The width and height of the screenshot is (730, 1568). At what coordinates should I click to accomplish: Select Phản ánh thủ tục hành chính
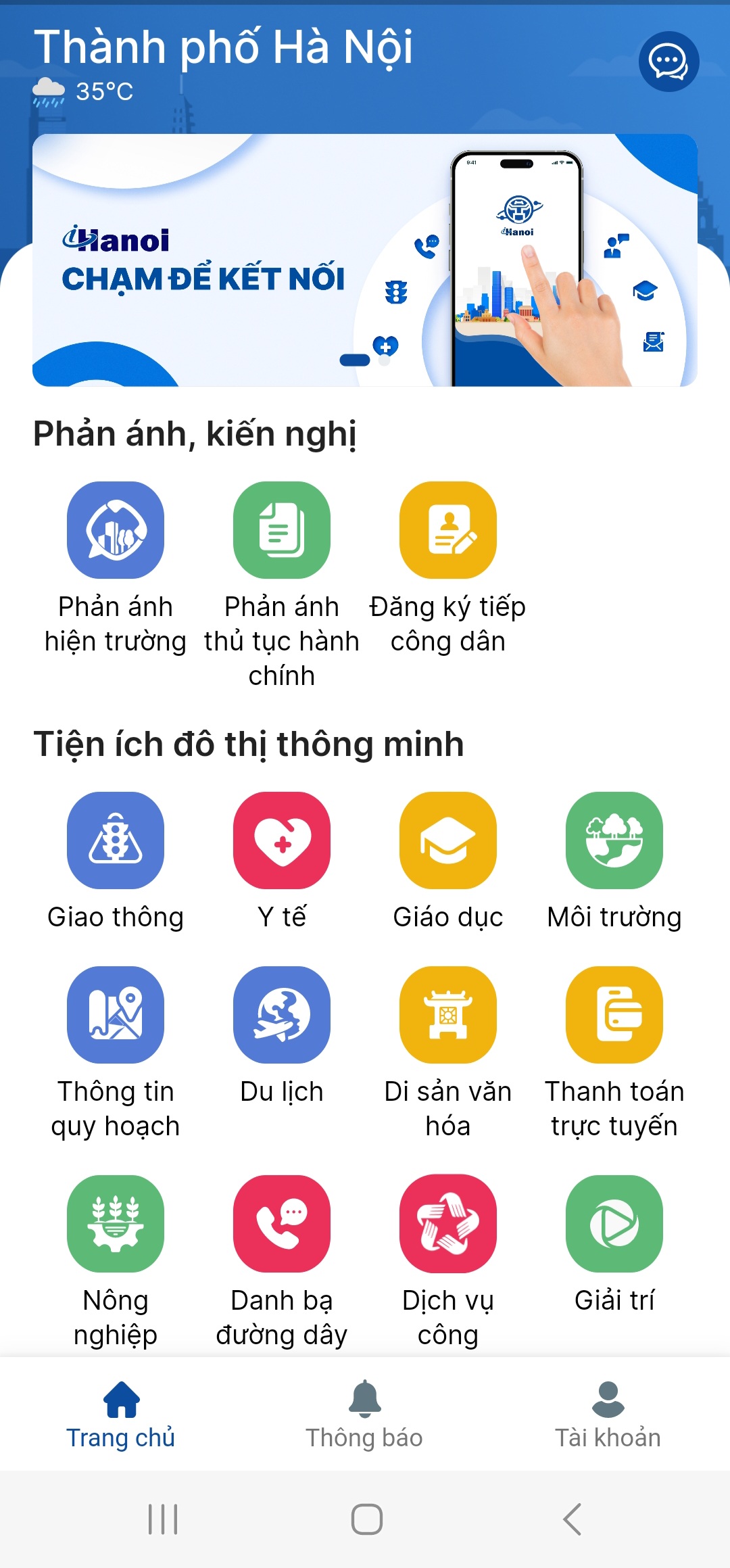pyautogui.click(x=282, y=531)
